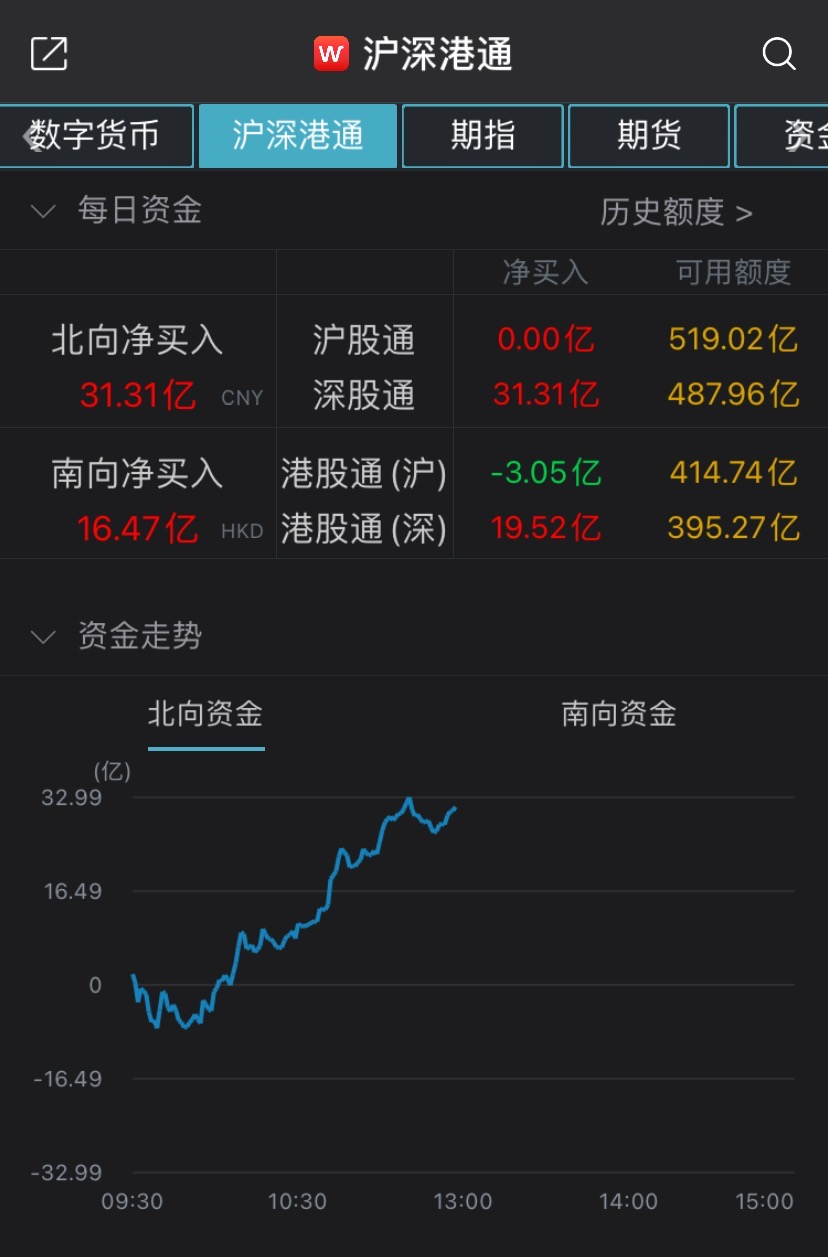Select the 北向资金 chart tab

tap(206, 714)
